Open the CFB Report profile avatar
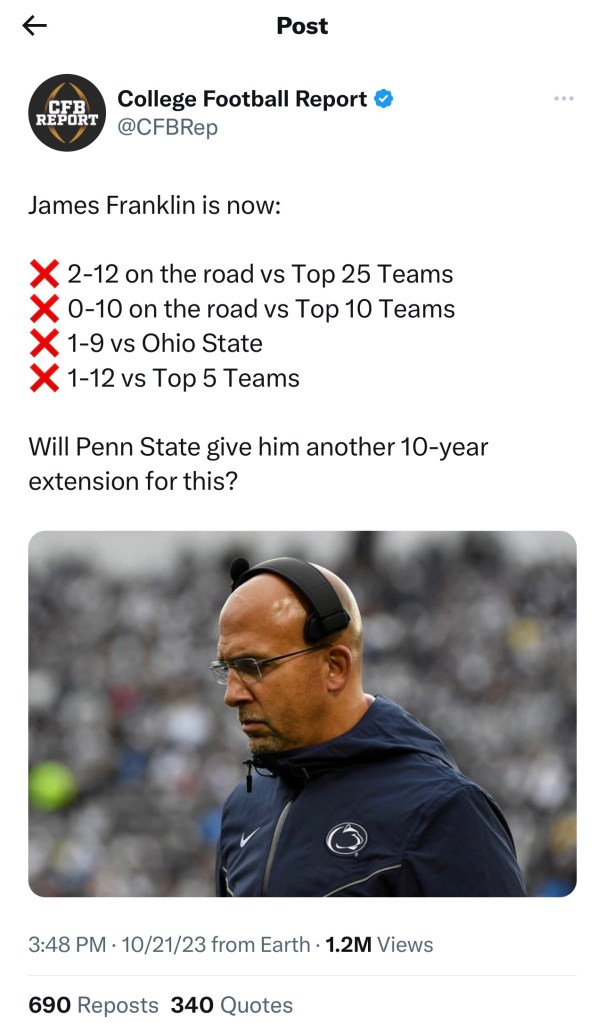Screen dimensions: 605x1023 [66, 112]
